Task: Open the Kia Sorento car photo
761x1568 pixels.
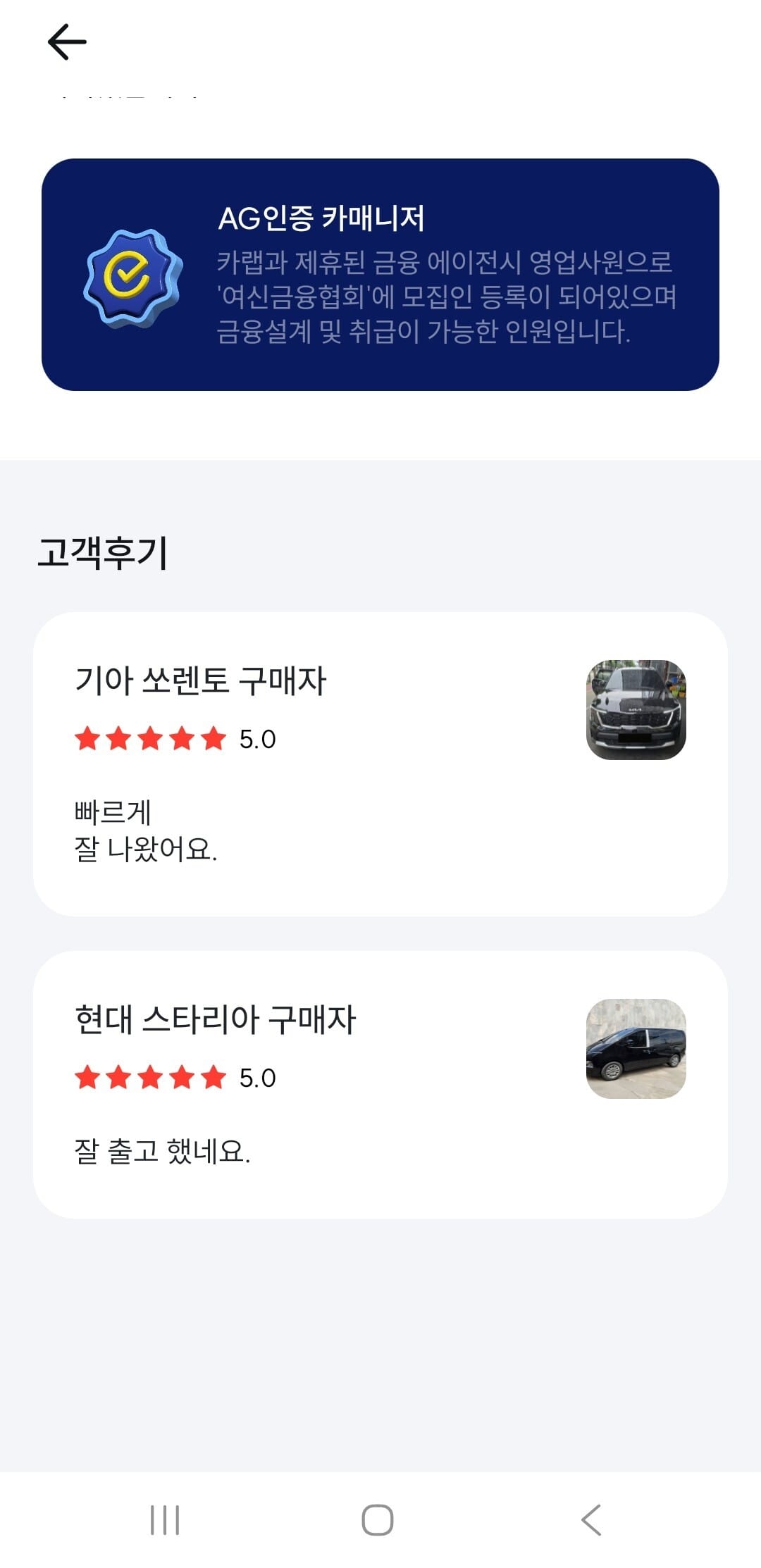Action: click(635, 711)
